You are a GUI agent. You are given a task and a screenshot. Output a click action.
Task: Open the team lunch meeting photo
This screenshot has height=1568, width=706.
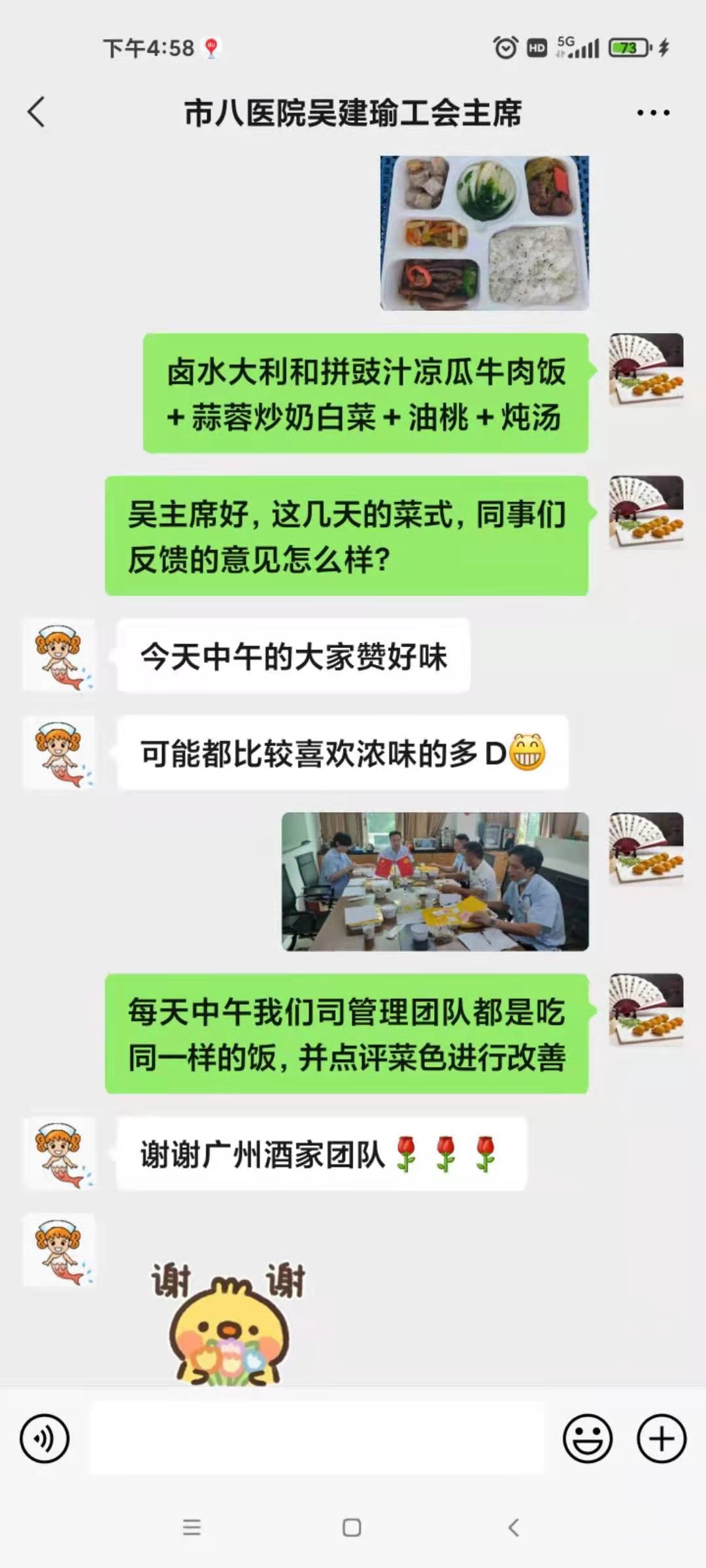435,881
